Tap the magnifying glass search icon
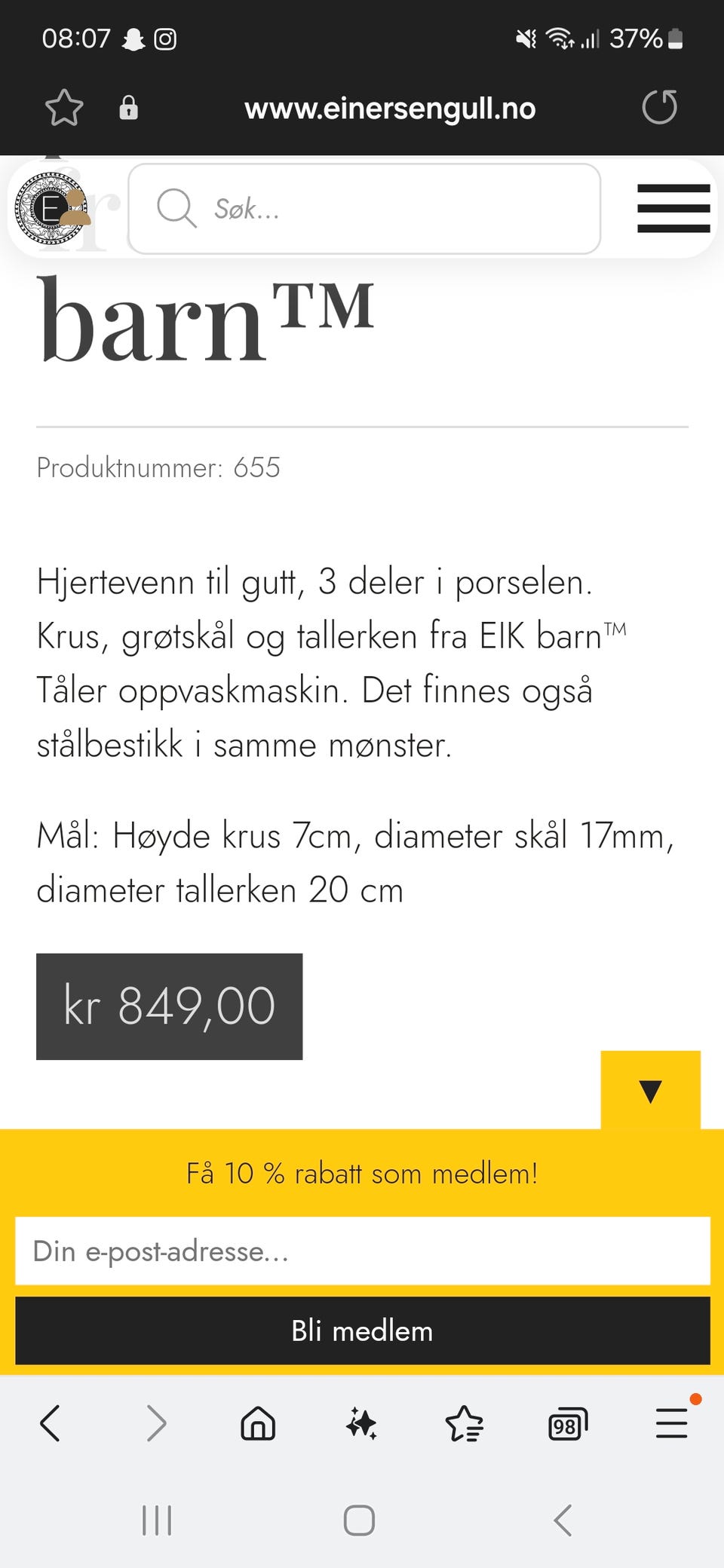The height and width of the screenshot is (1568, 724). point(175,209)
